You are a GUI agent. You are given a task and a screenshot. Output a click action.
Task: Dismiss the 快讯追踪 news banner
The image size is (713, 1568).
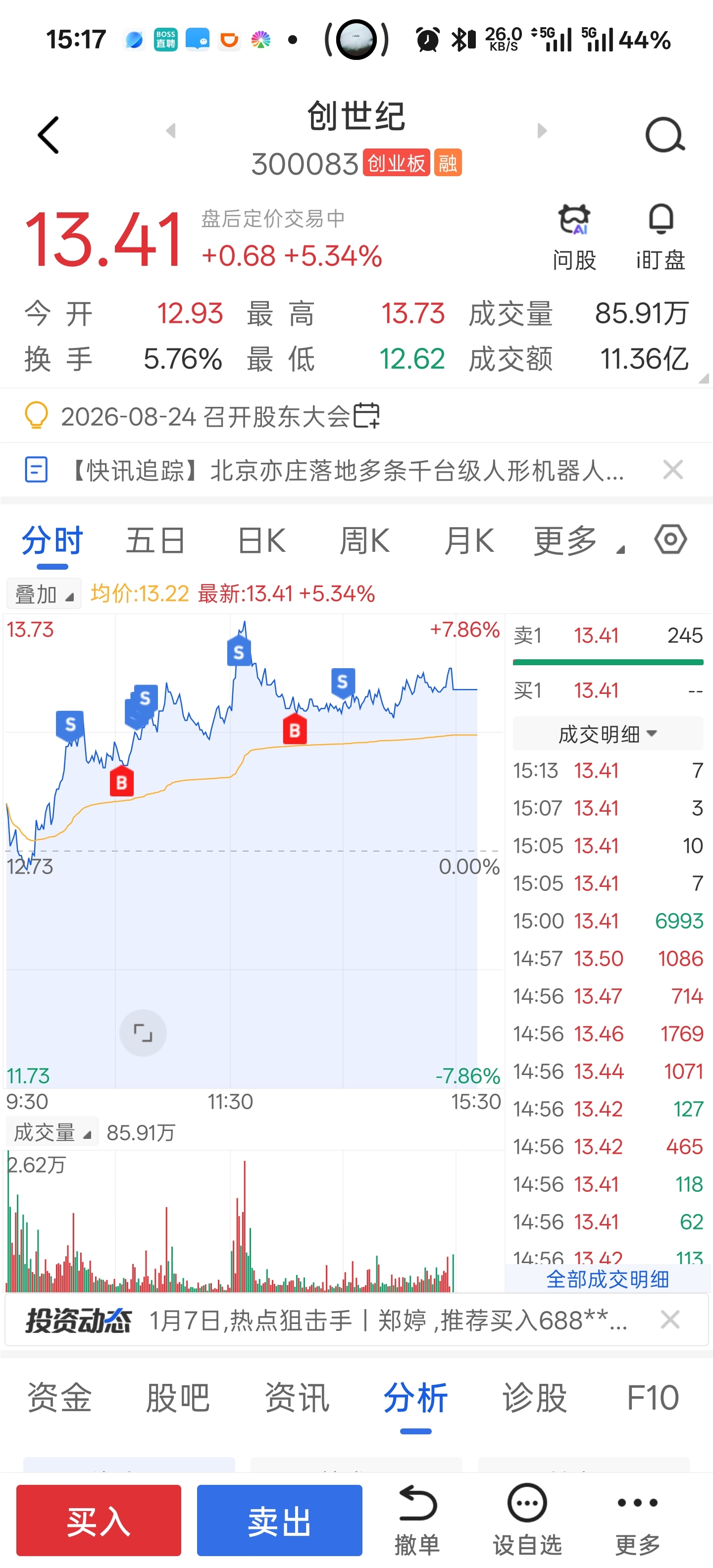click(x=673, y=470)
